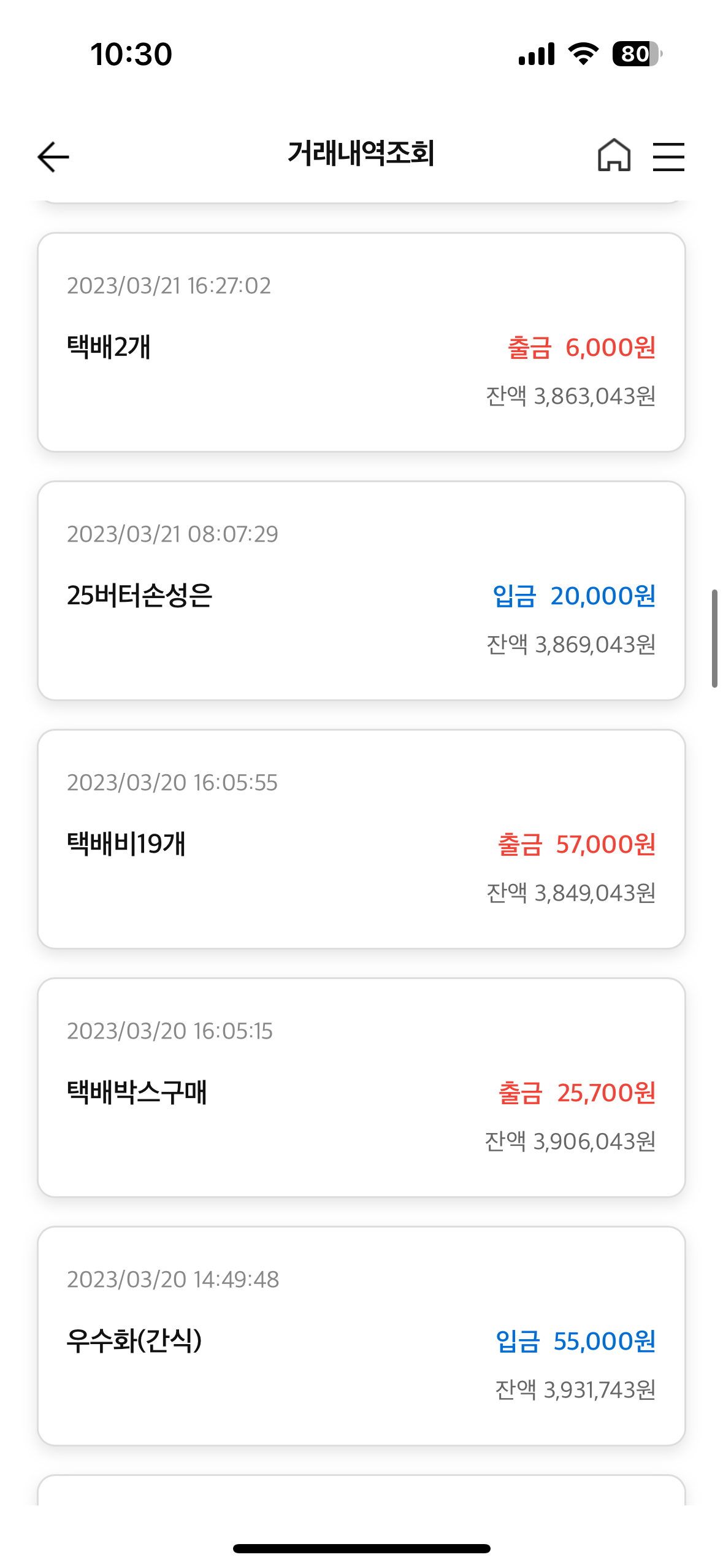View the 우수화(간식) deposit card
The width and height of the screenshot is (723, 1568).
pyautogui.click(x=361, y=1335)
